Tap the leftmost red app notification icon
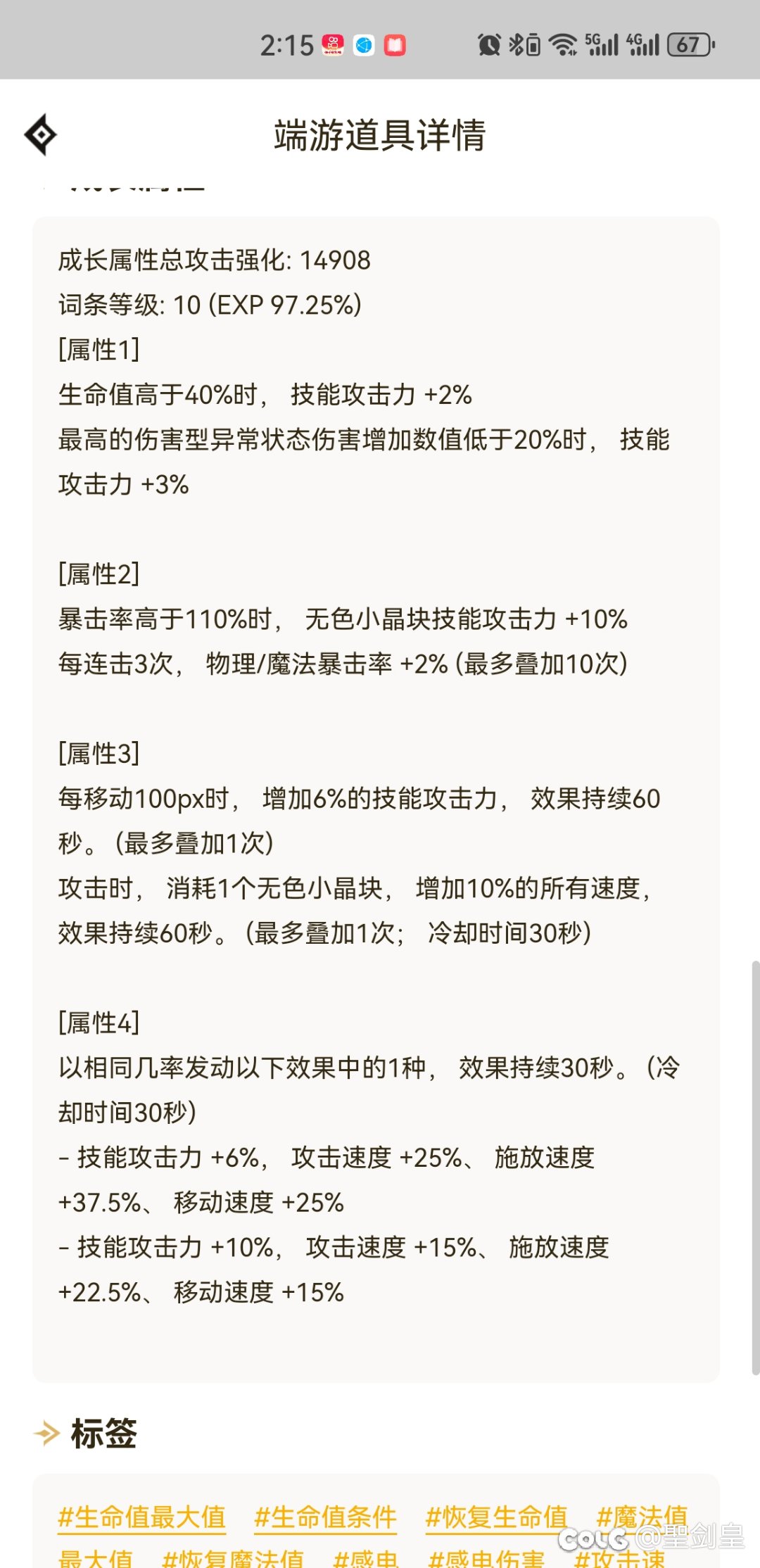This screenshot has width=760, height=1568. [x=331, y=44]
